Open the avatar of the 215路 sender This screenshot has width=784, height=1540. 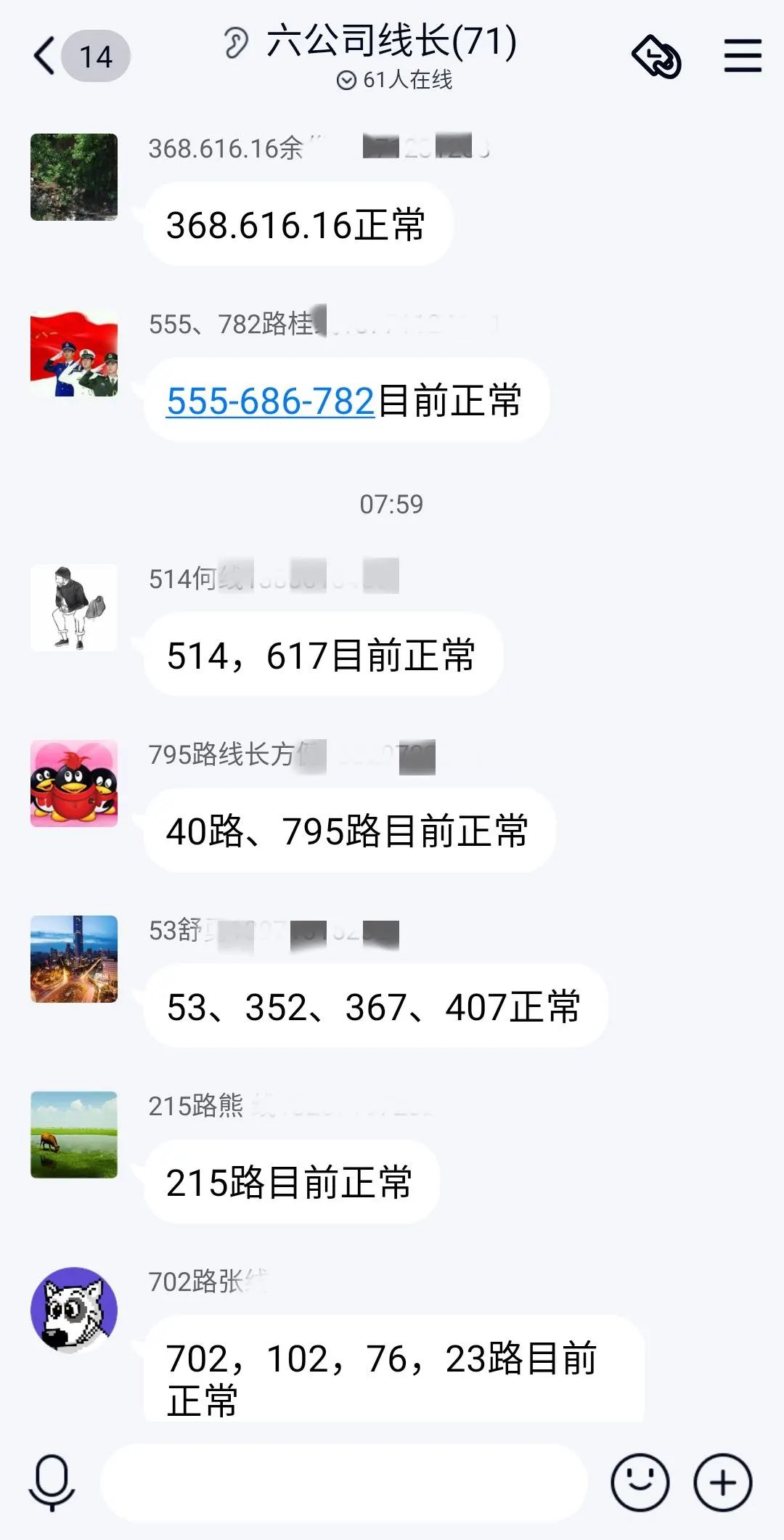(74, 1135)
